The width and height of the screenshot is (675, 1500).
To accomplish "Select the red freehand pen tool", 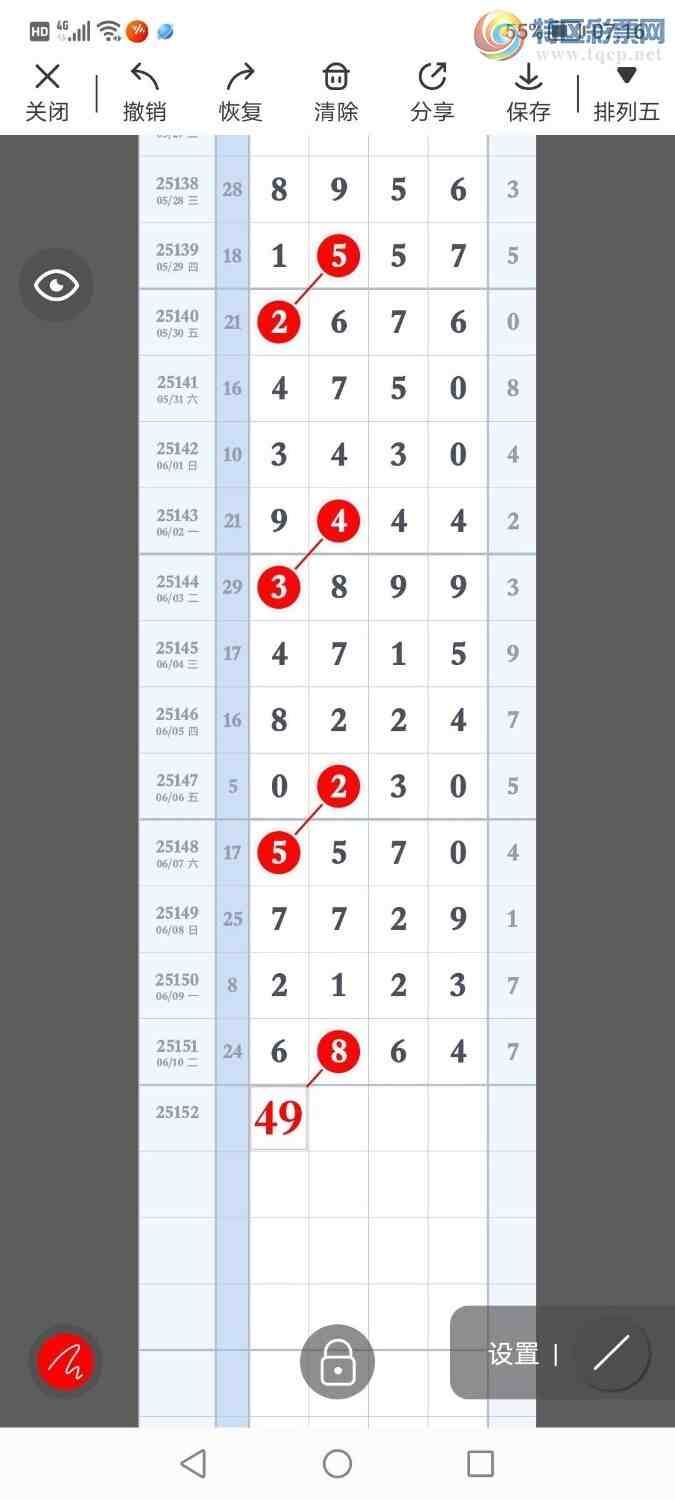I will [x=65, y=1361].
